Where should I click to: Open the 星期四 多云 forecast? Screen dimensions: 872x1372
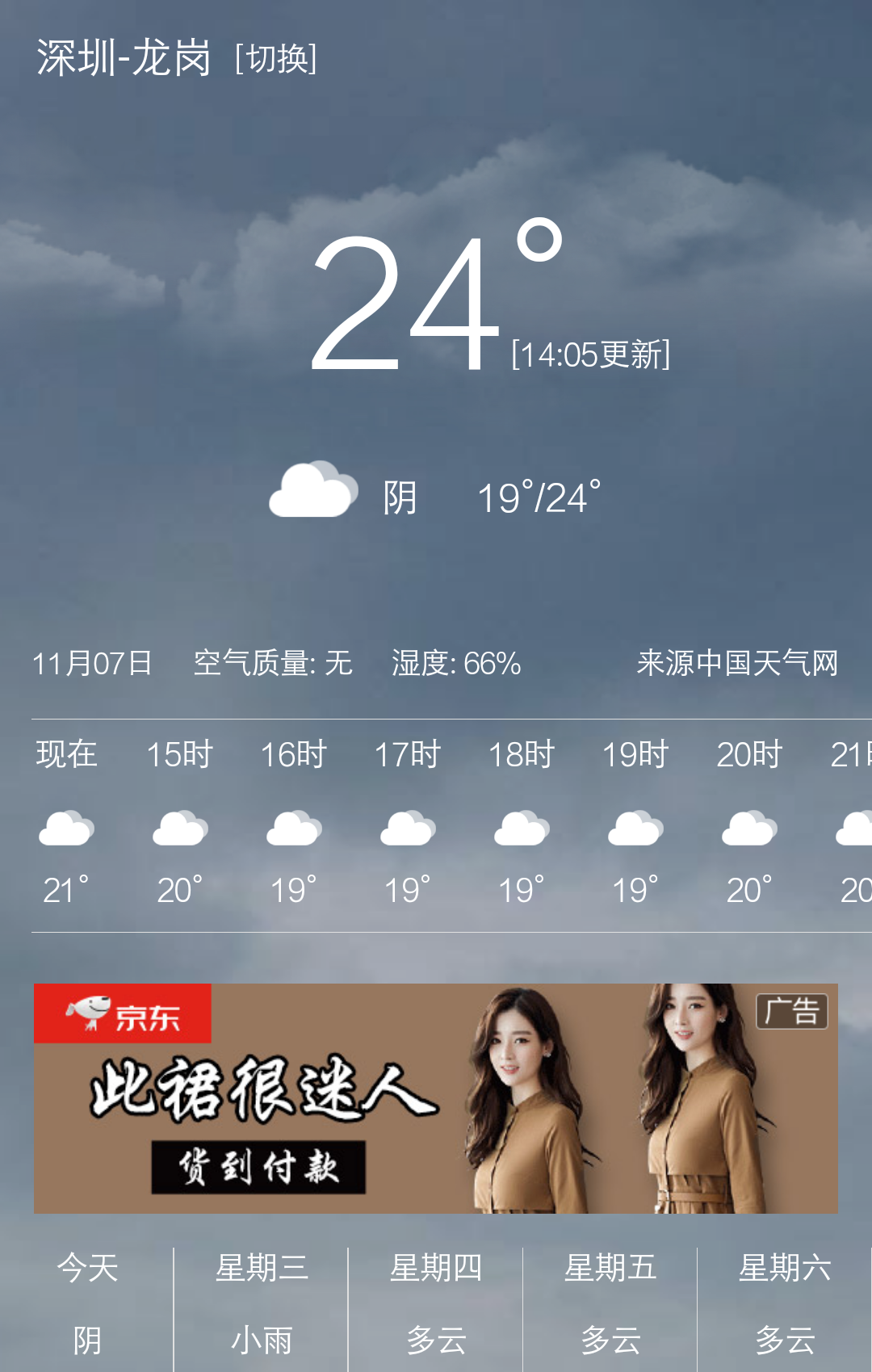435,1303
